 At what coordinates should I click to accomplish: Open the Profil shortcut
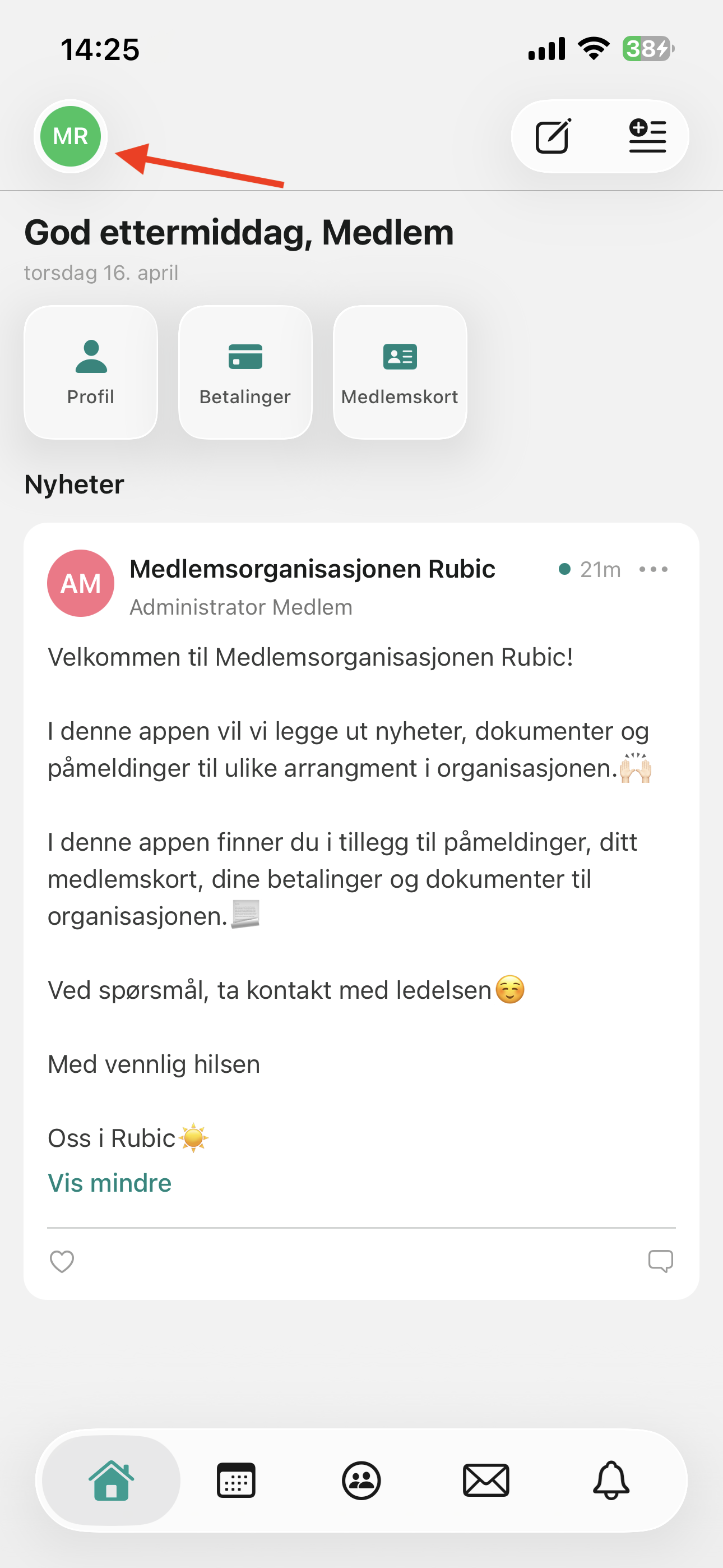(x=91, y=372)
